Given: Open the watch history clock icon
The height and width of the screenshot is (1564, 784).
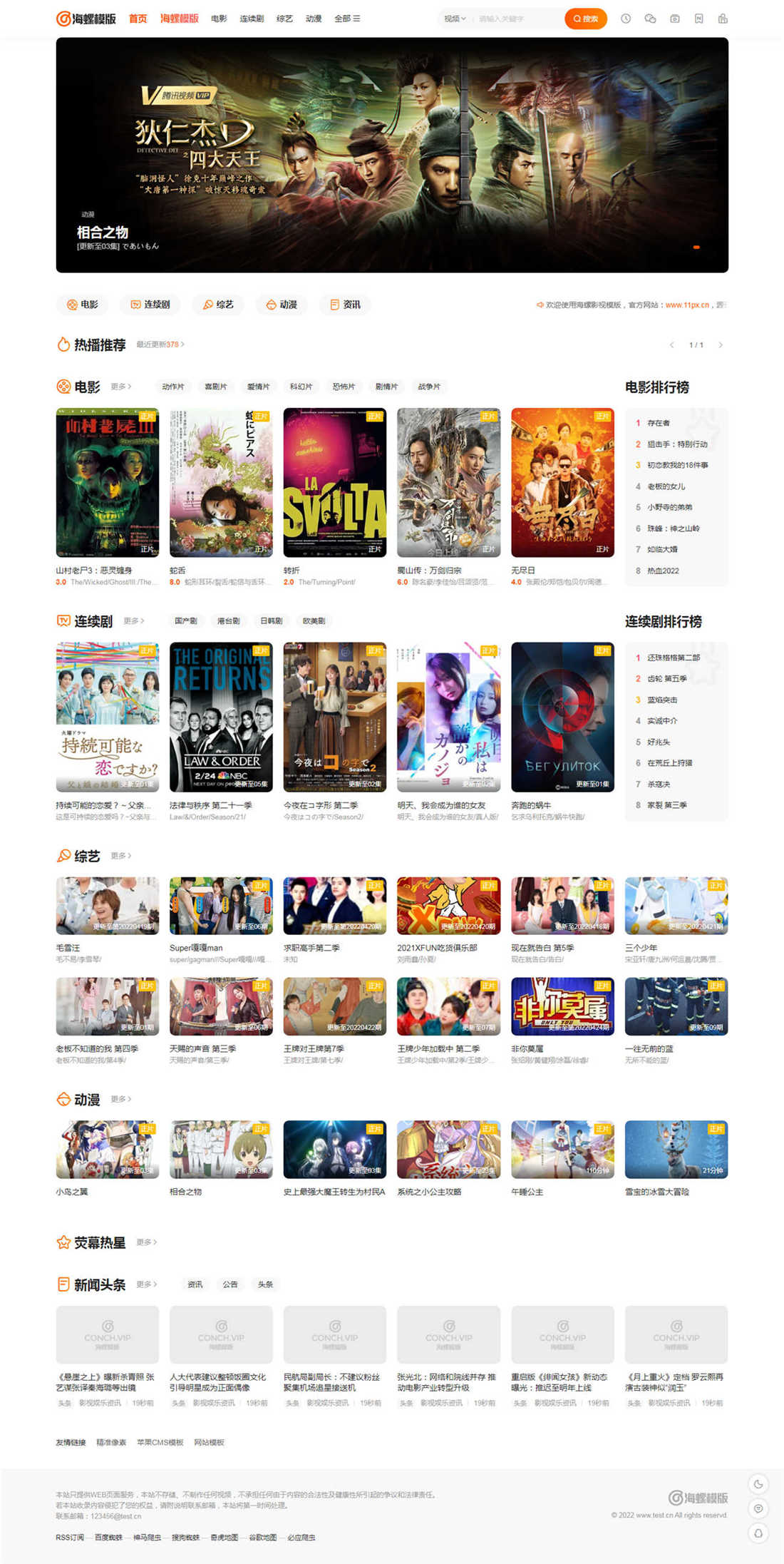Looking at the screenshot, I should [x=625, y=19].
